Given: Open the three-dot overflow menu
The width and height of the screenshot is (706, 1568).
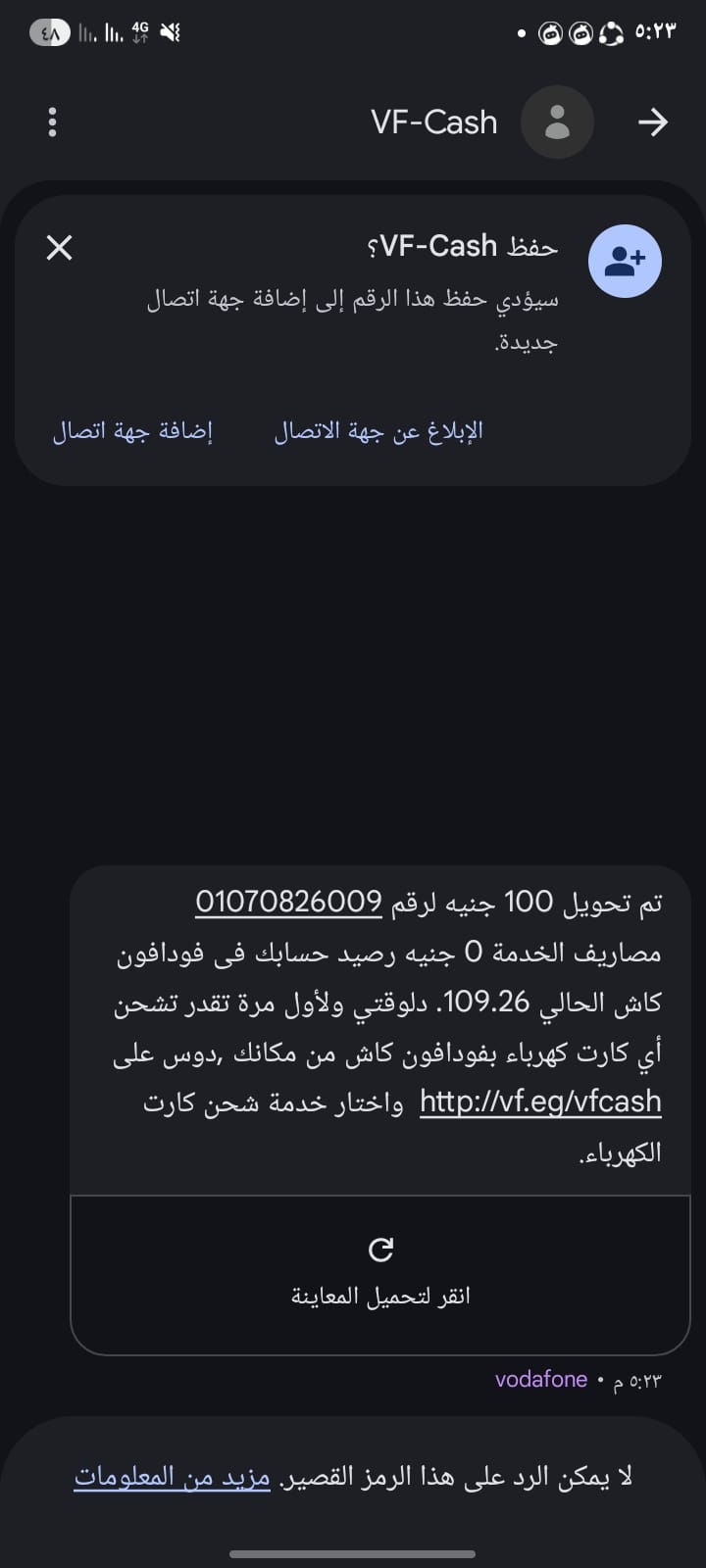Looking at the screenshot, I should tap(53, 122).
